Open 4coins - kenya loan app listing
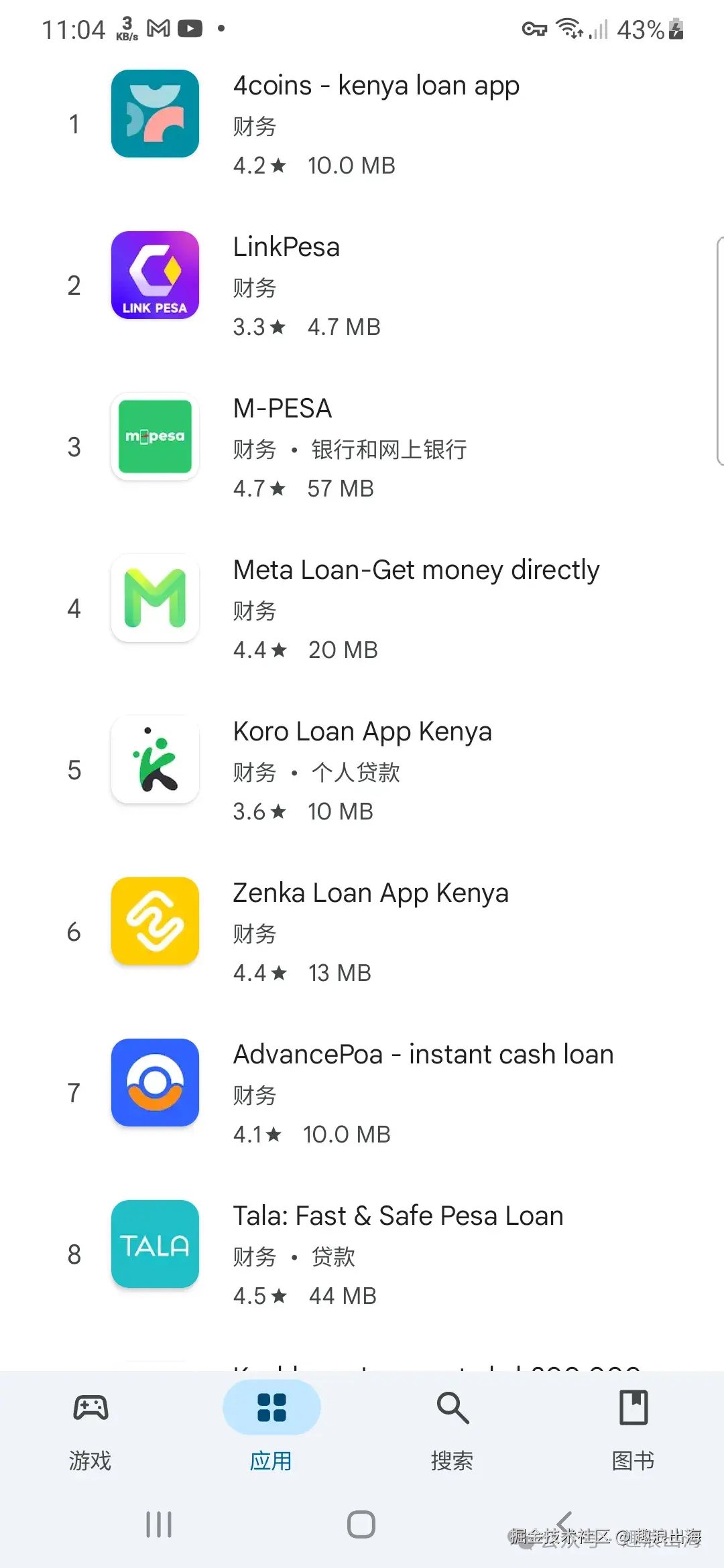The width and height of the screenshot is (724, 1568). coord(375,124)
